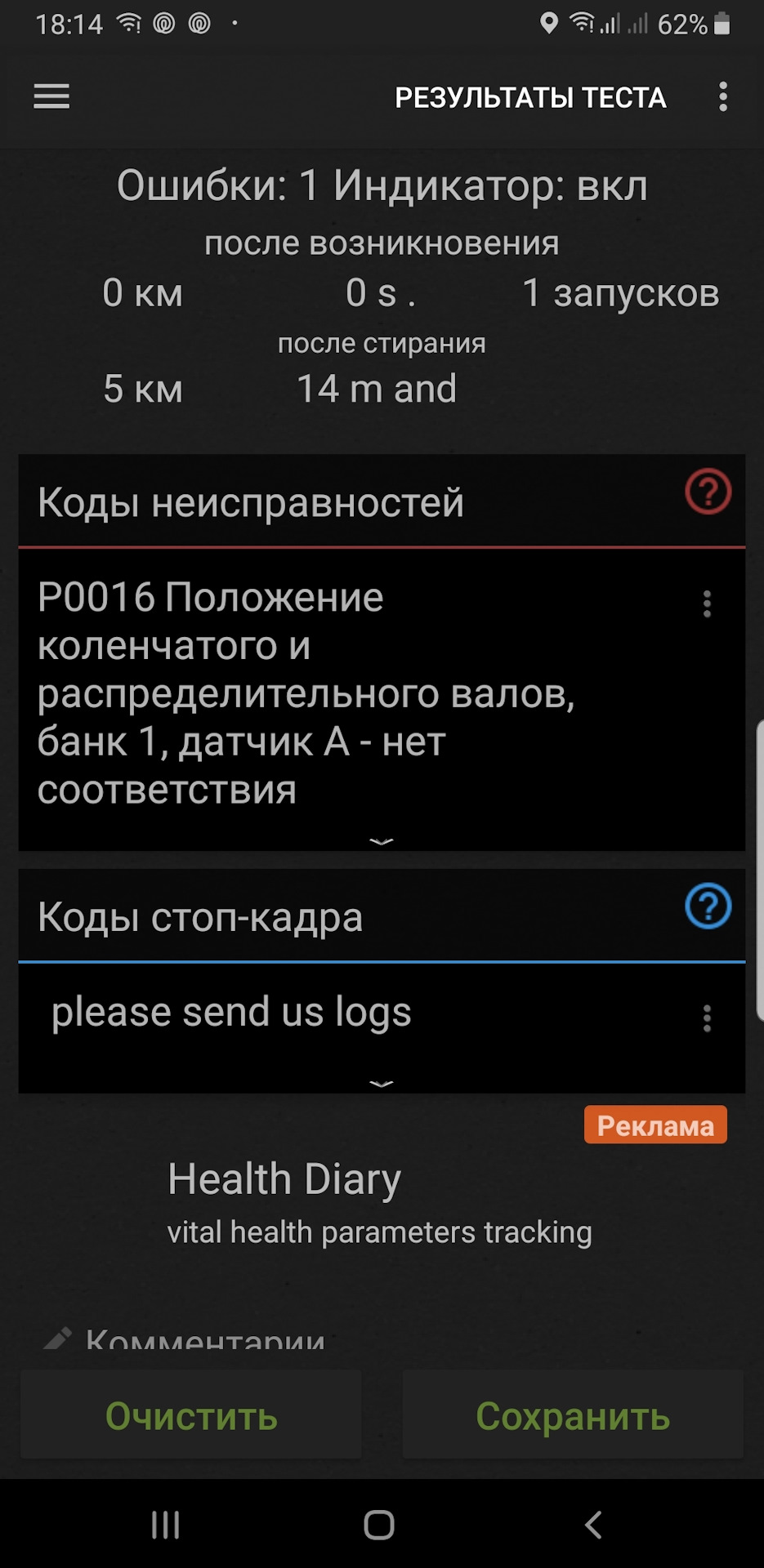764x1568 pixels.
Task: Tap Очистить to clear fault codes
Action: pyautogui.click(x=191, y=1416)
